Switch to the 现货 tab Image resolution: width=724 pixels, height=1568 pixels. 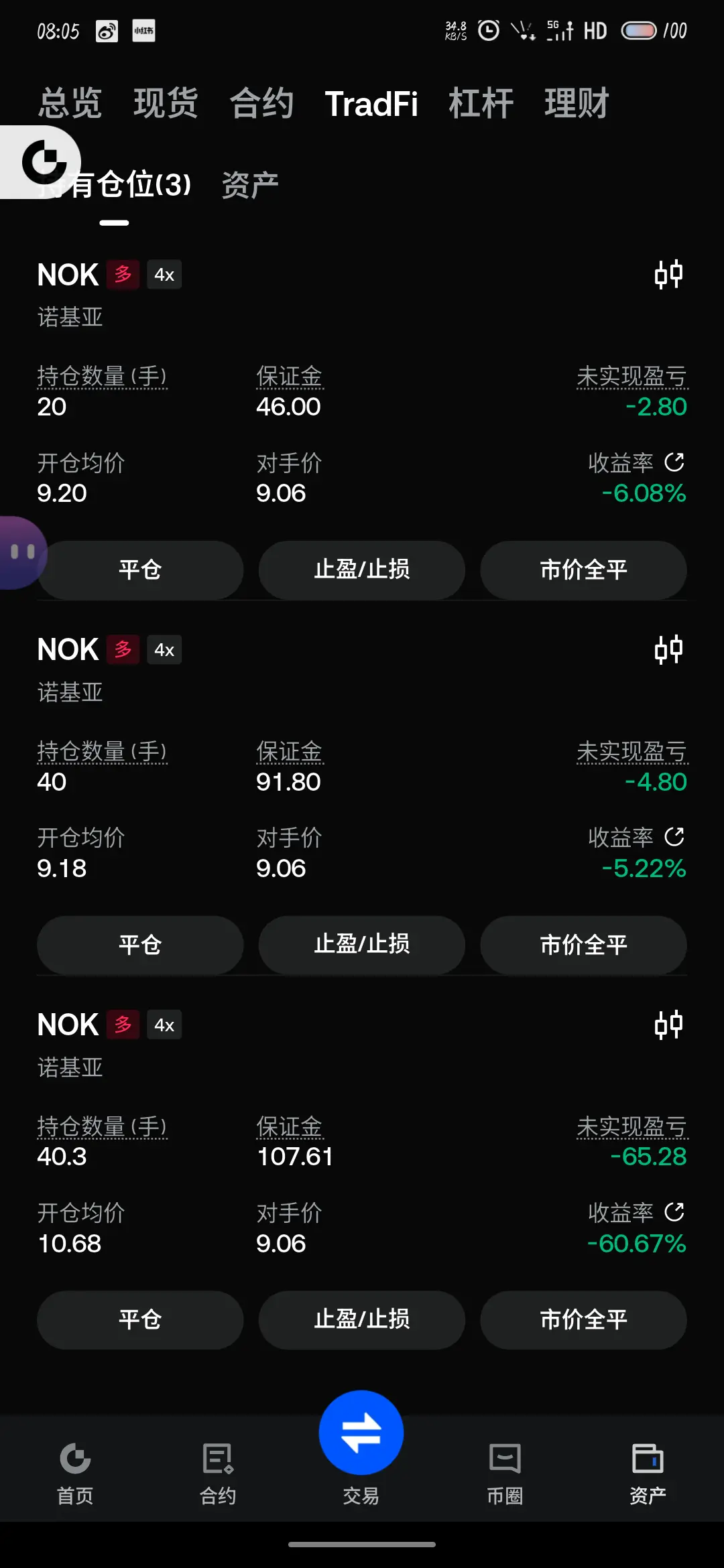coord(166,104)
